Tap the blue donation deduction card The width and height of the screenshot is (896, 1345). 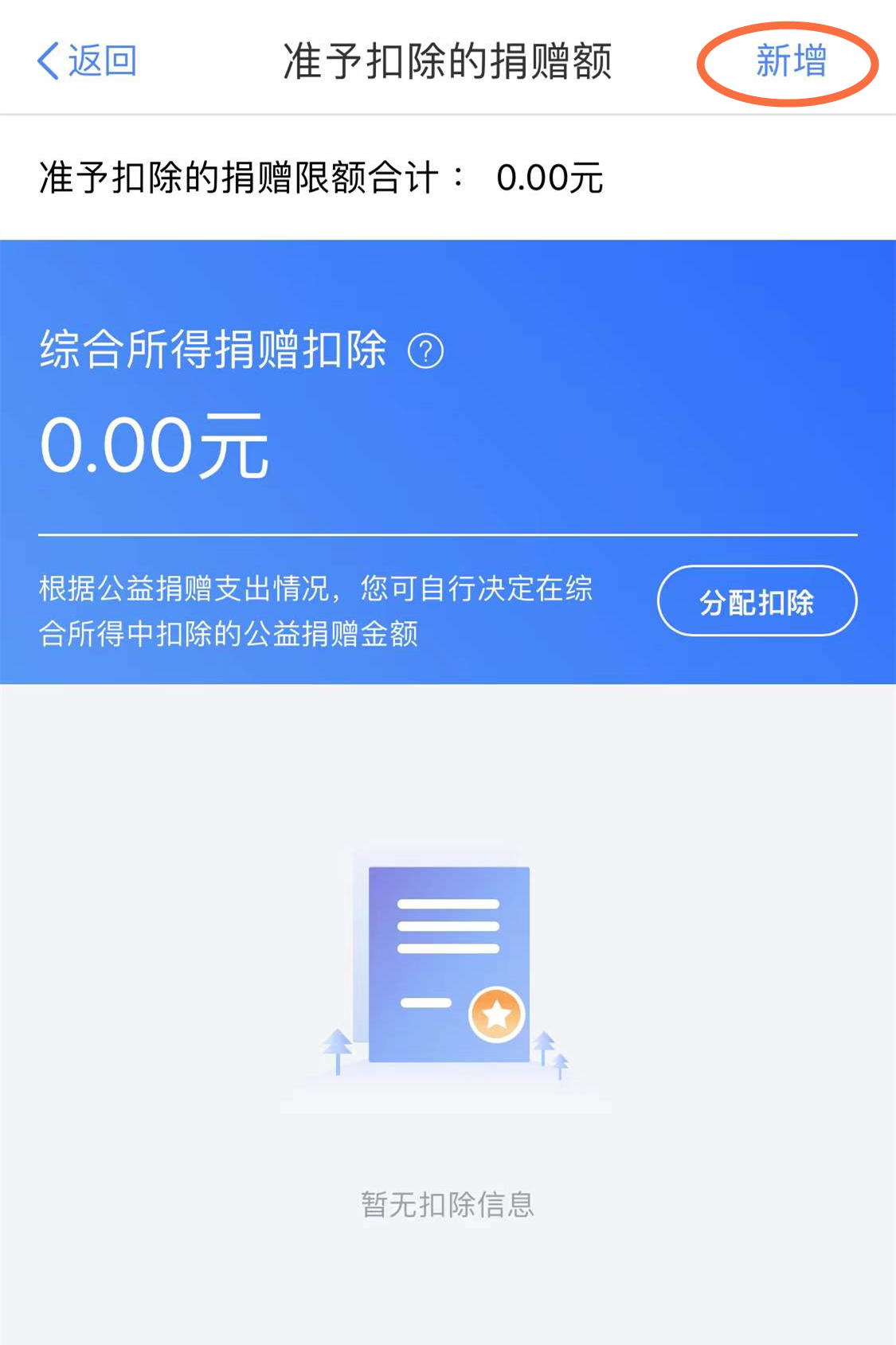pyautogui.click(x=448, y=459)
